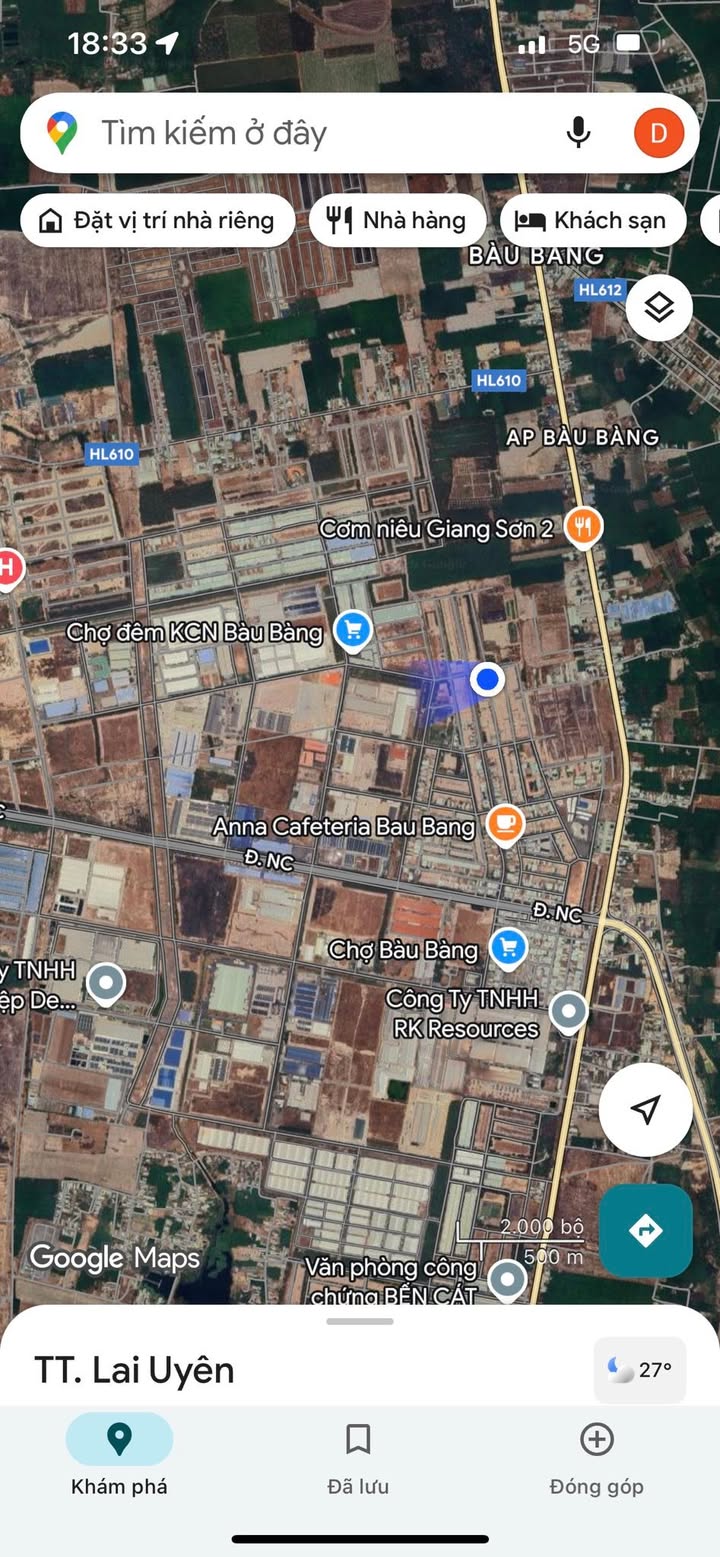
Task: Open the Công Ty TNHH RK Resources marker
Action: (569, 1012)
